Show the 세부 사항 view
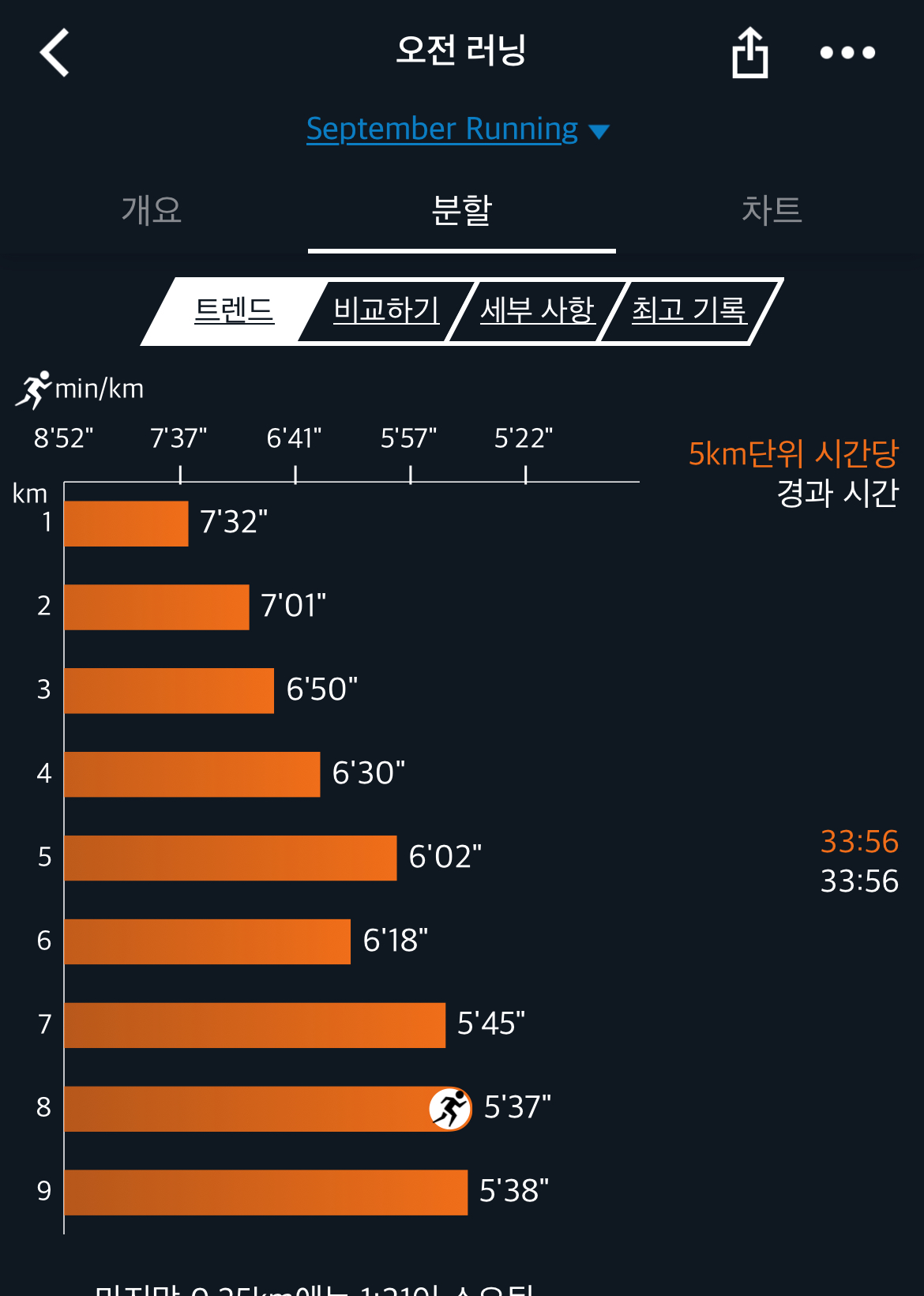 537,310
